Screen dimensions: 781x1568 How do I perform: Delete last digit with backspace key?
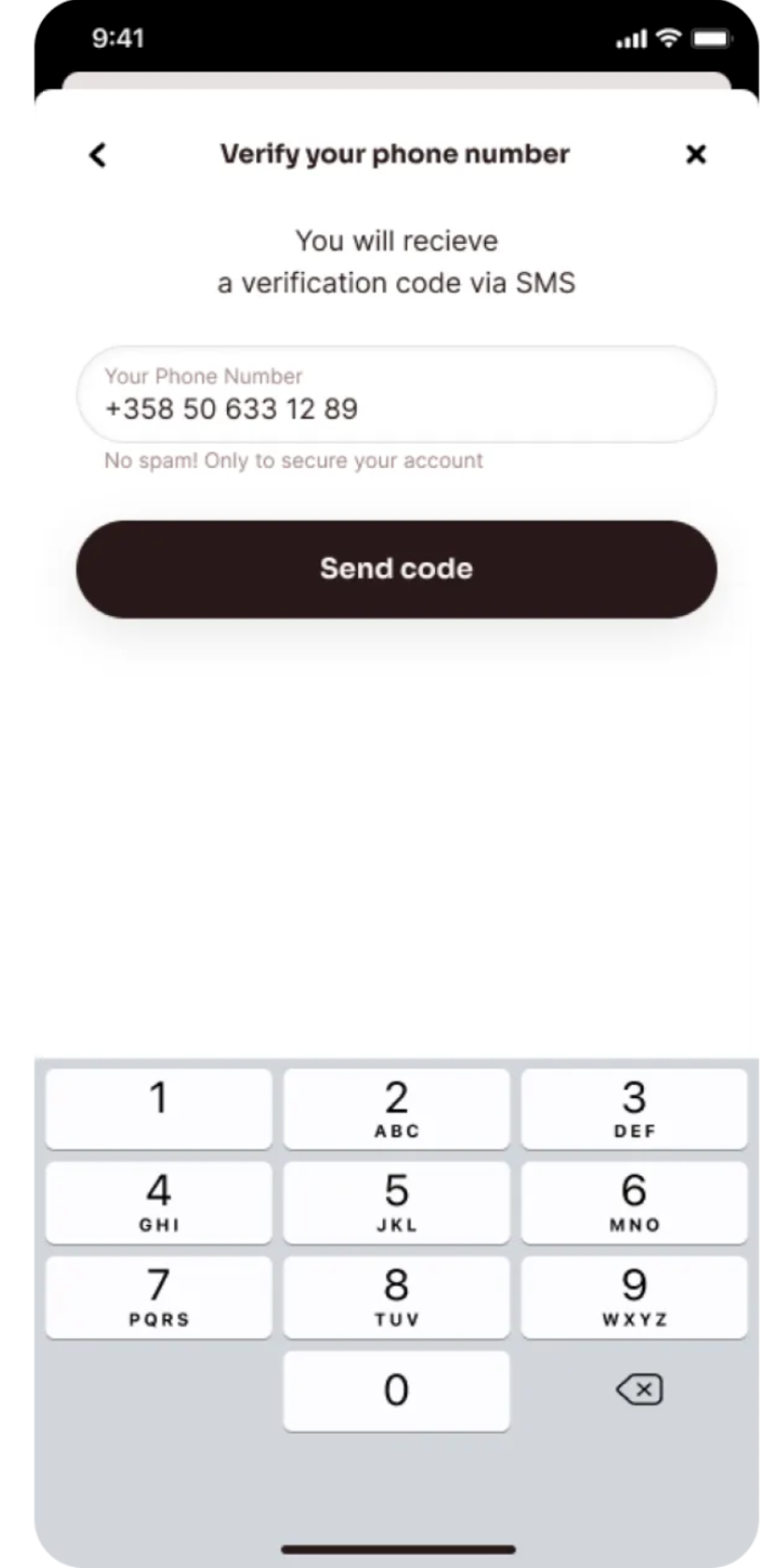[640, 1390]
